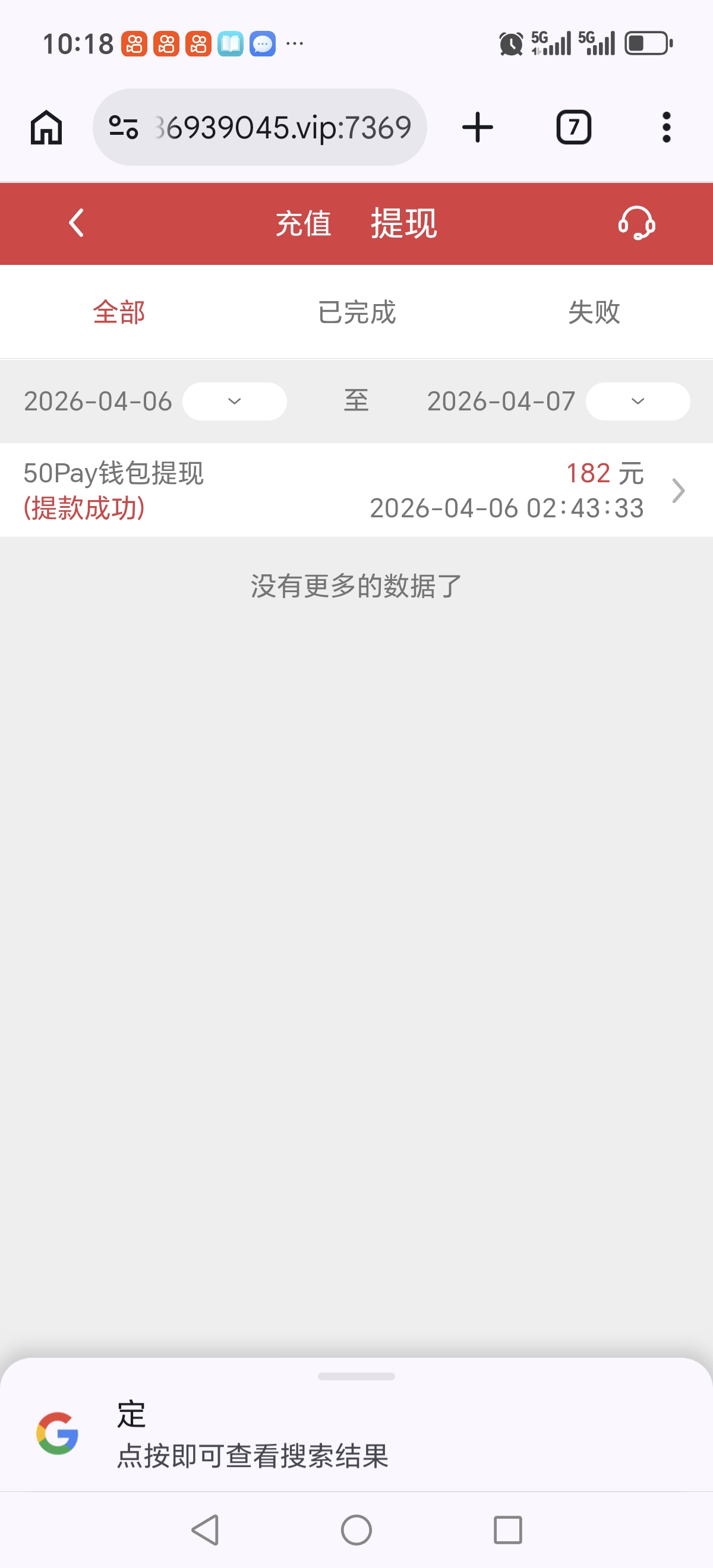Open browser home page

point(46,128)
